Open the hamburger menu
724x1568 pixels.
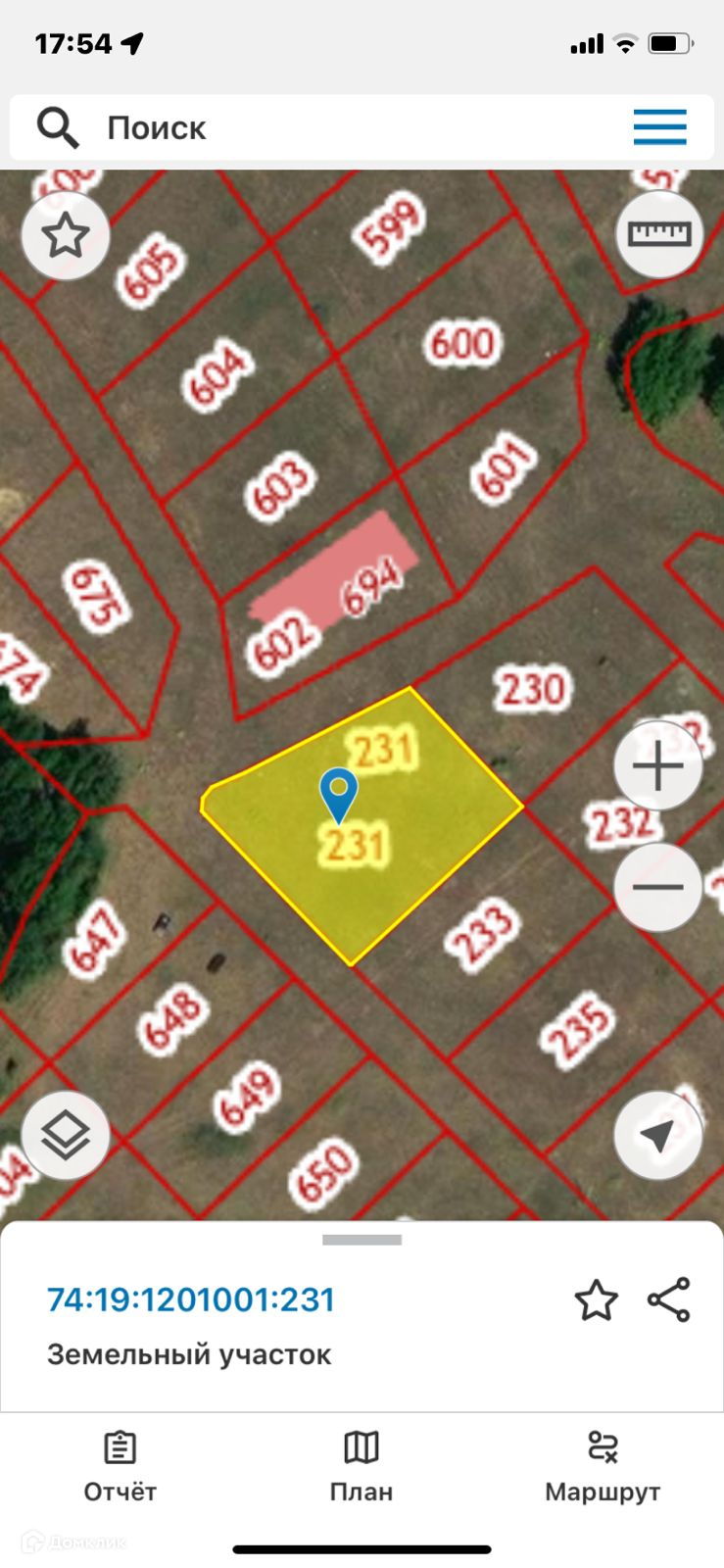[x=659, y=127]
